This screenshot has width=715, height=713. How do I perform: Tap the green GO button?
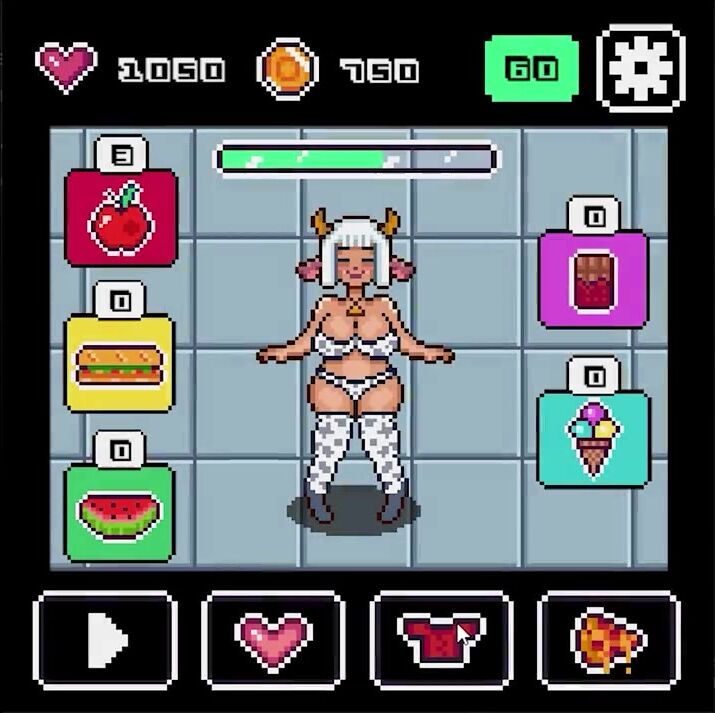[532, 69]
